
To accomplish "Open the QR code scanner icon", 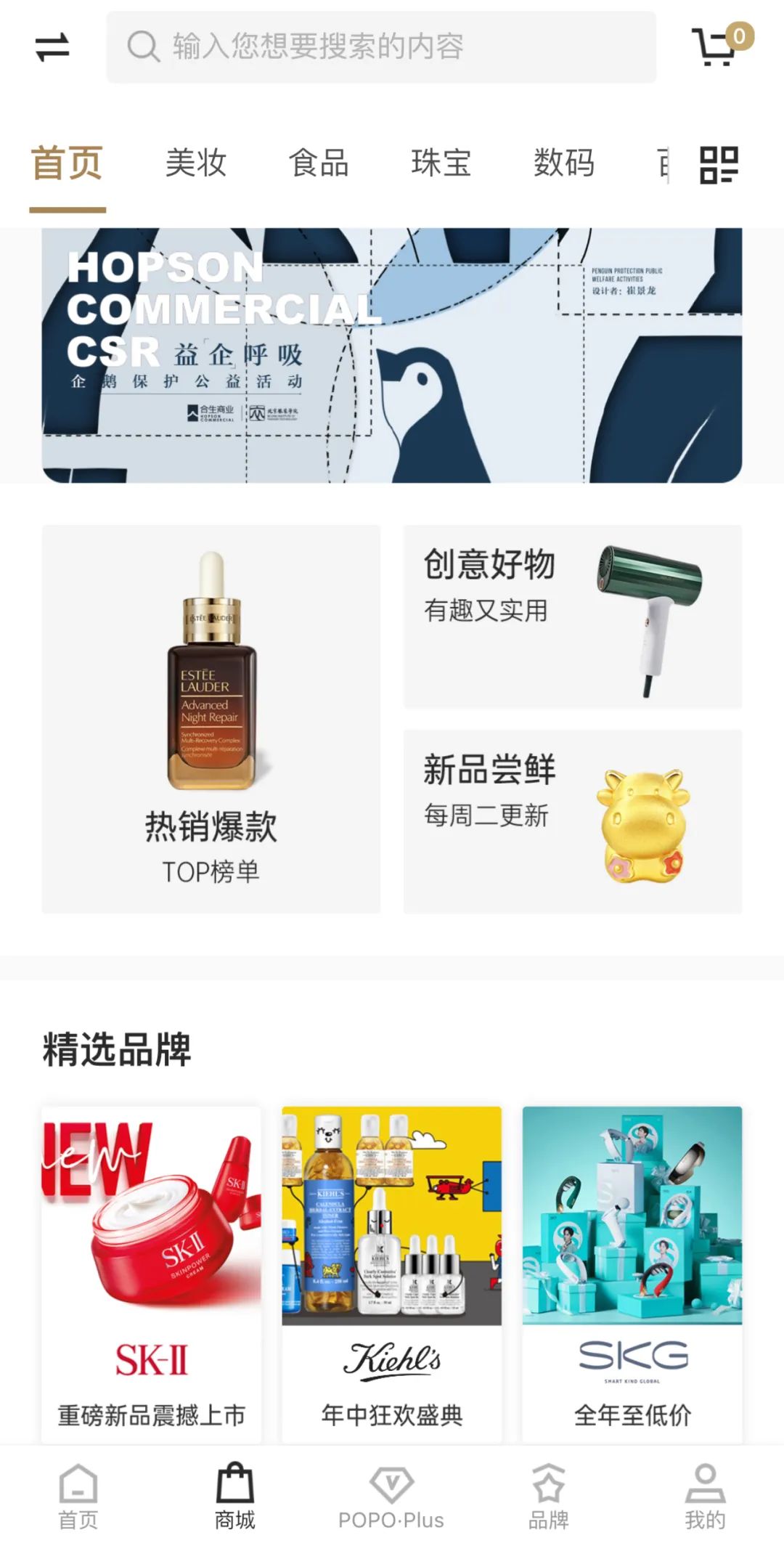I will tap(719, 166).
